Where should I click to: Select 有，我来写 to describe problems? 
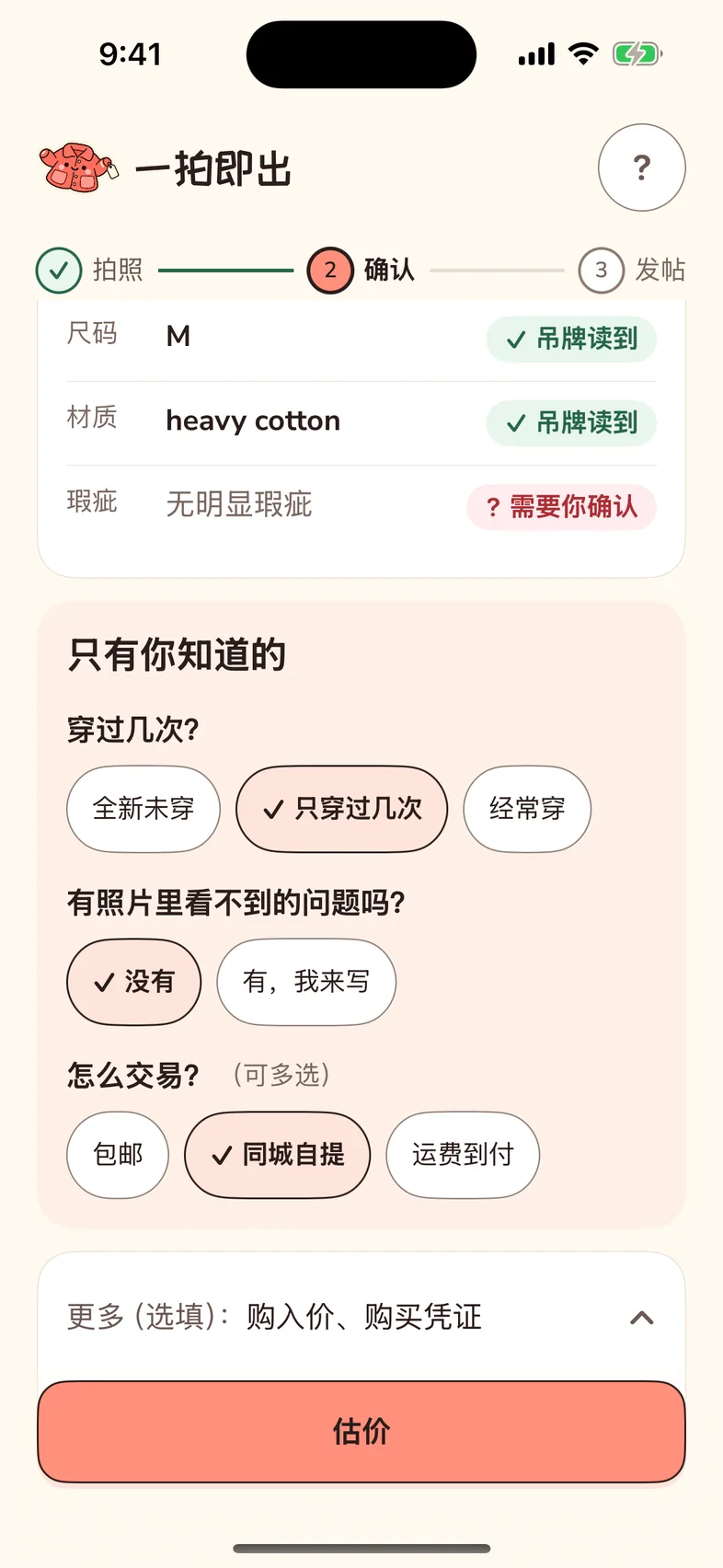coord(306,982)
